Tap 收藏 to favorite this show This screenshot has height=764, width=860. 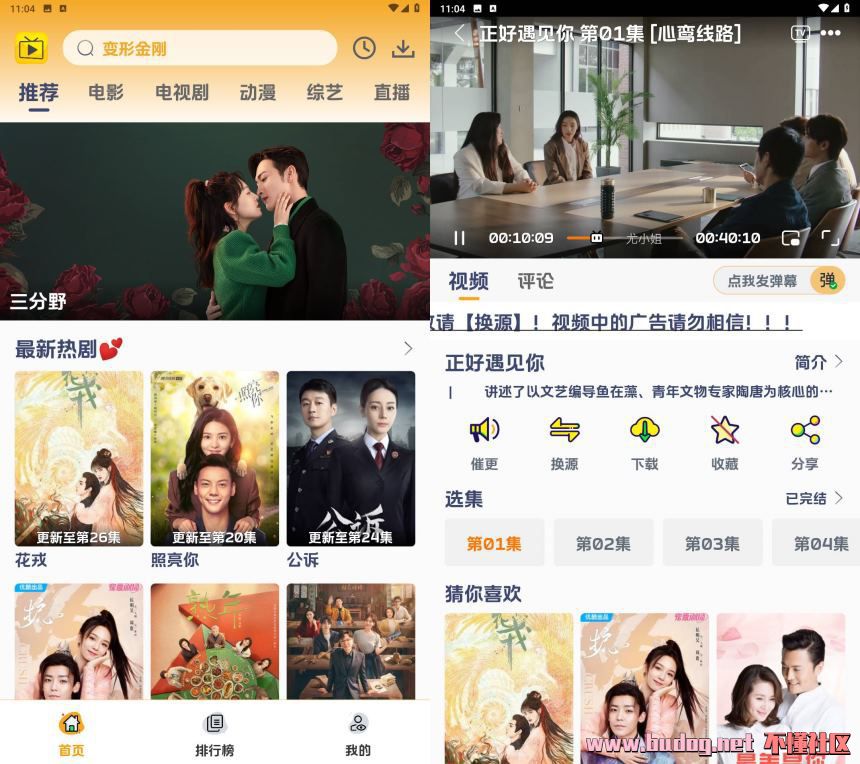tap(725, 442)
